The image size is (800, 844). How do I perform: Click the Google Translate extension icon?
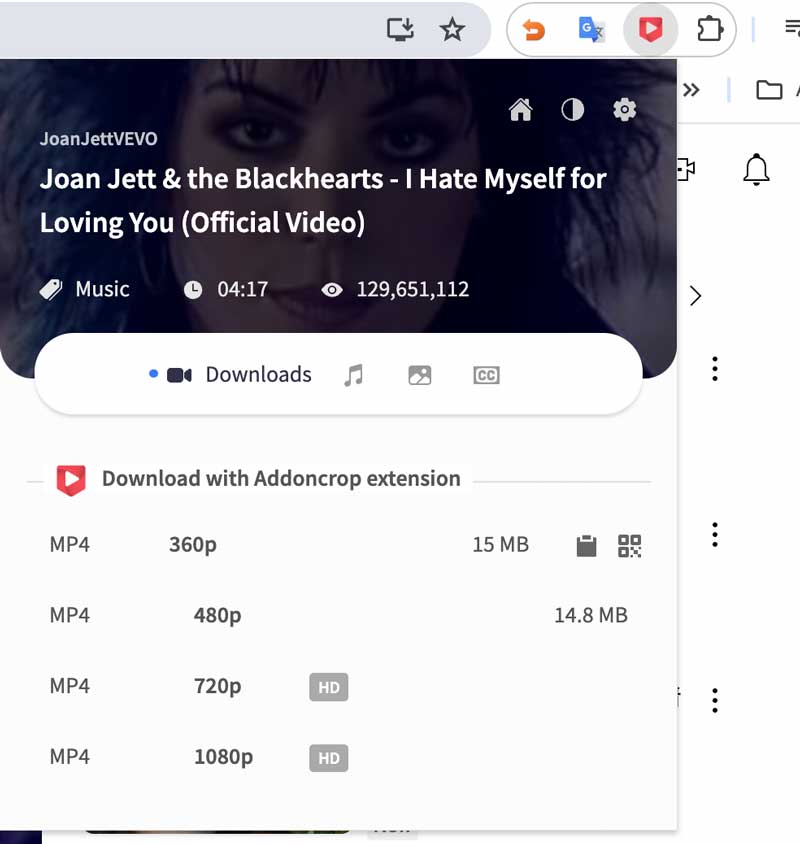point(591,30)
